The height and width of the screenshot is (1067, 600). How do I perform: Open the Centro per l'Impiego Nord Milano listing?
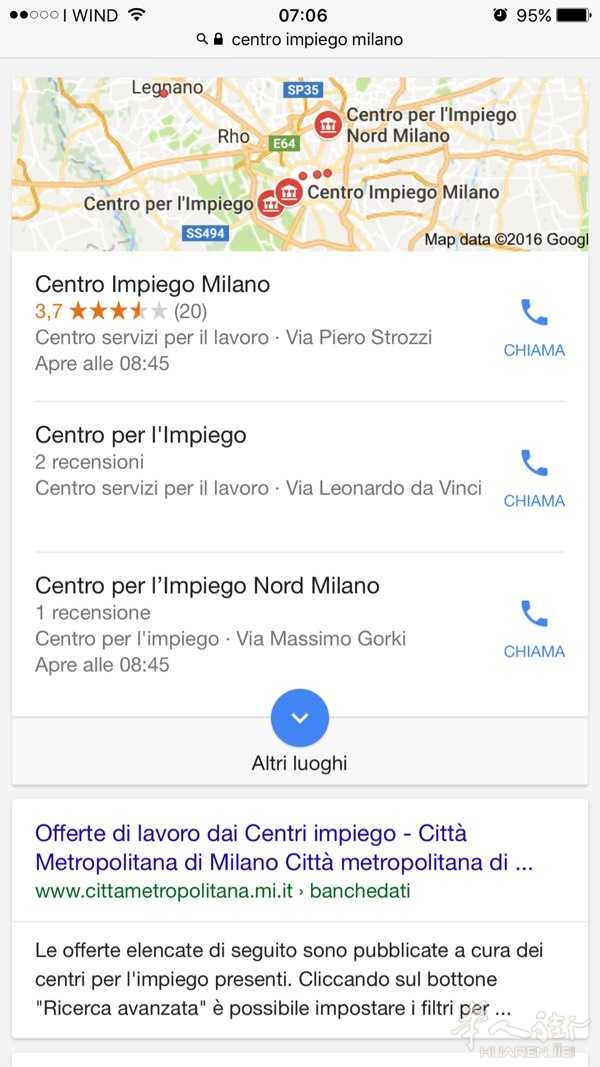[207, 586]
